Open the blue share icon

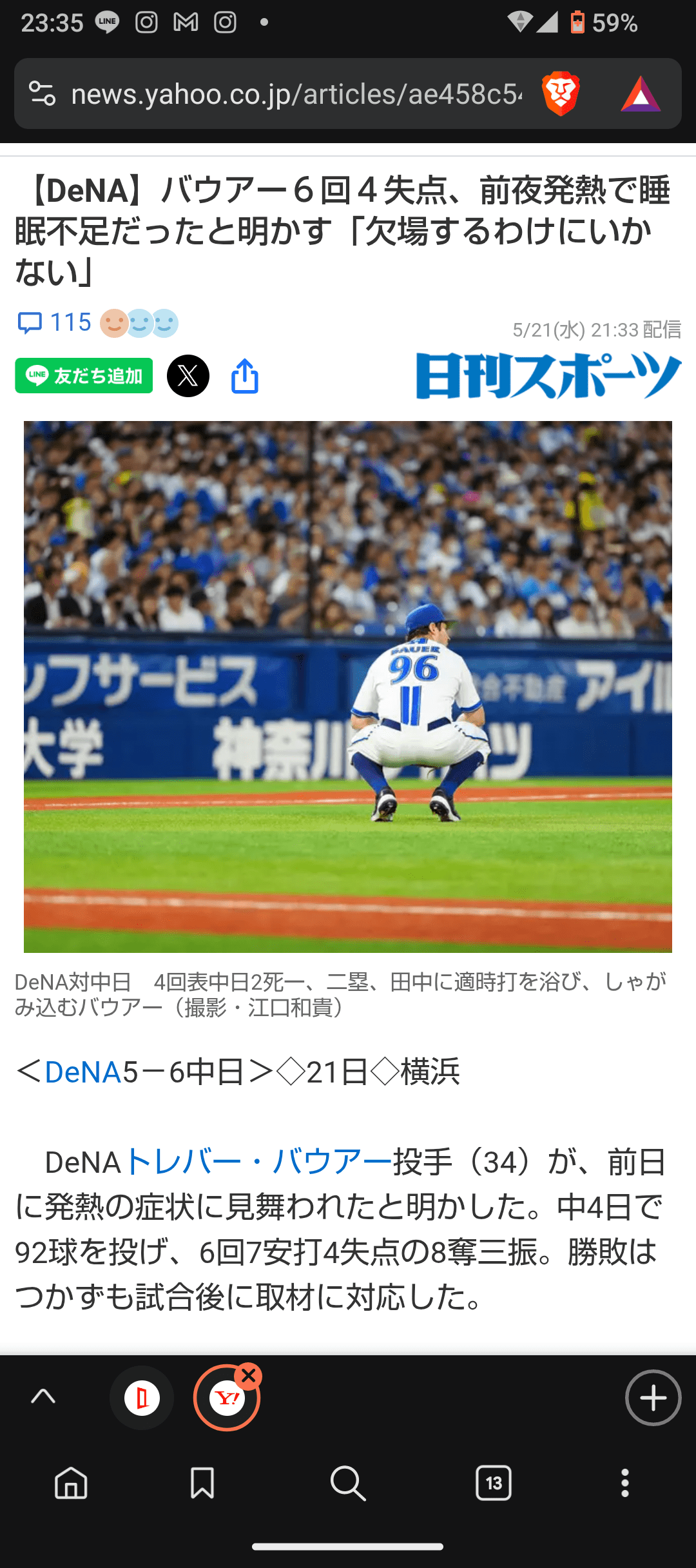coord(245,375)
